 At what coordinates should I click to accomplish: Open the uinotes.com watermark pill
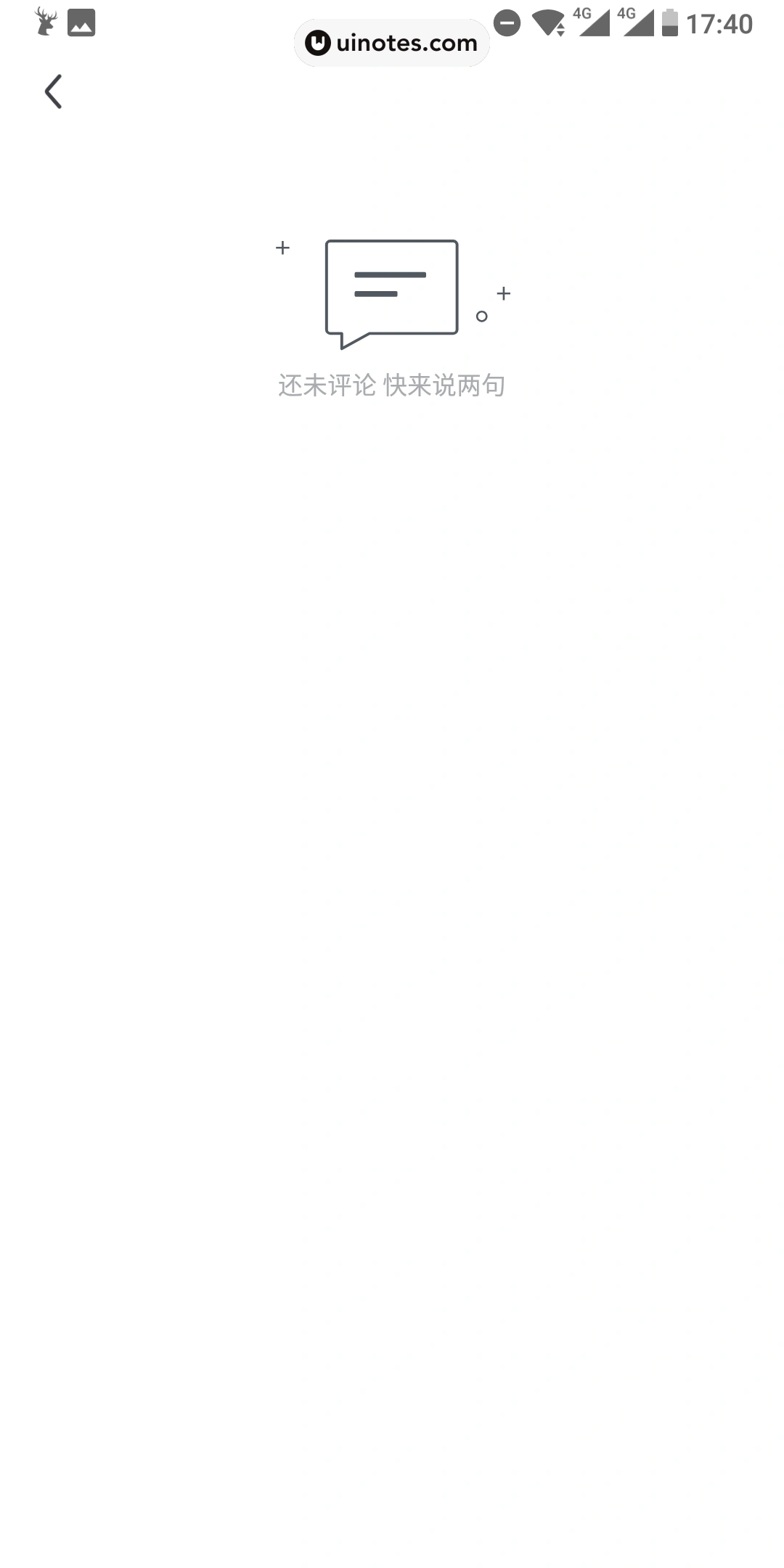392,43
